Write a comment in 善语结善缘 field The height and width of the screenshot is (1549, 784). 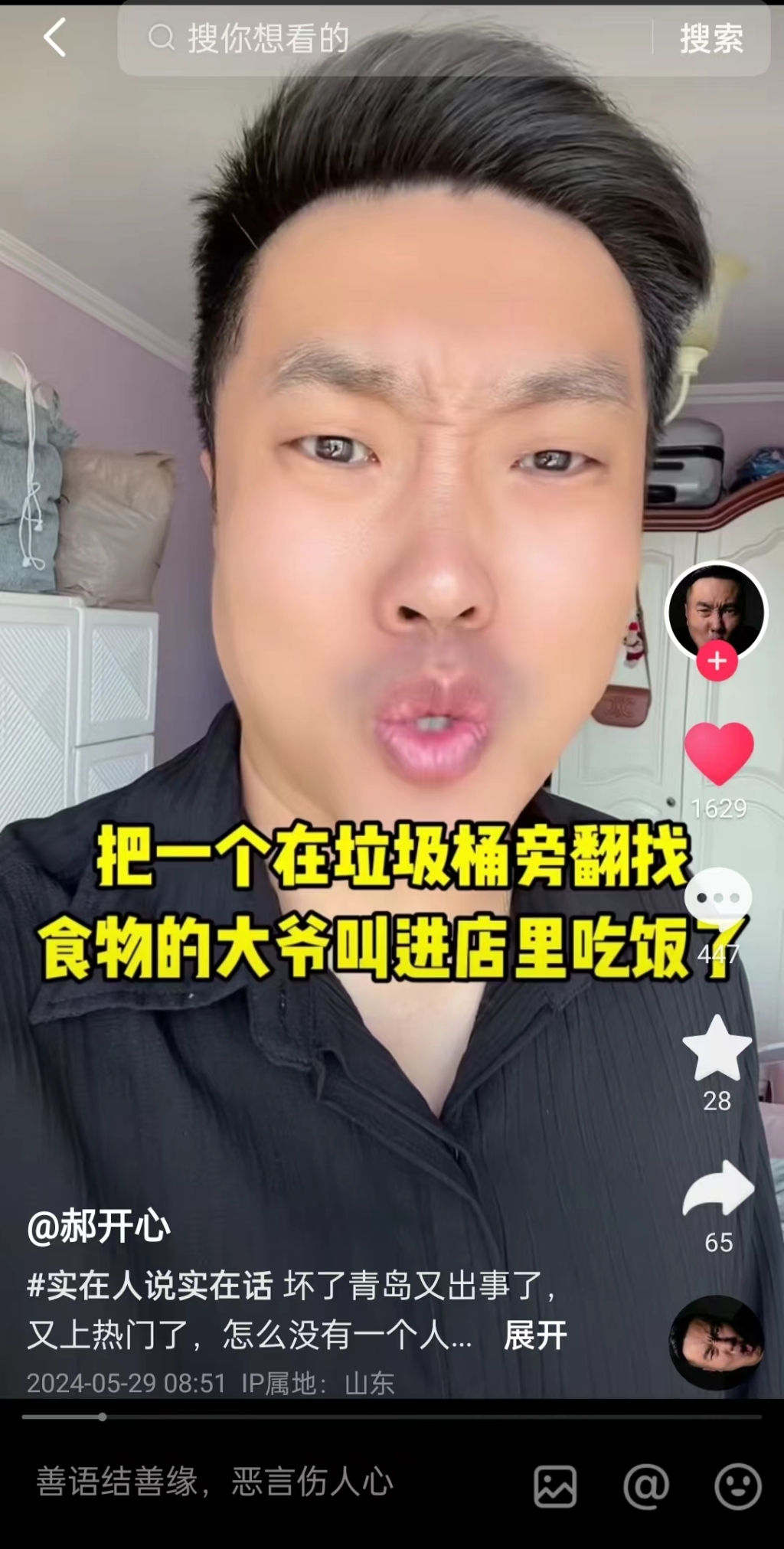pos(214,1483)
